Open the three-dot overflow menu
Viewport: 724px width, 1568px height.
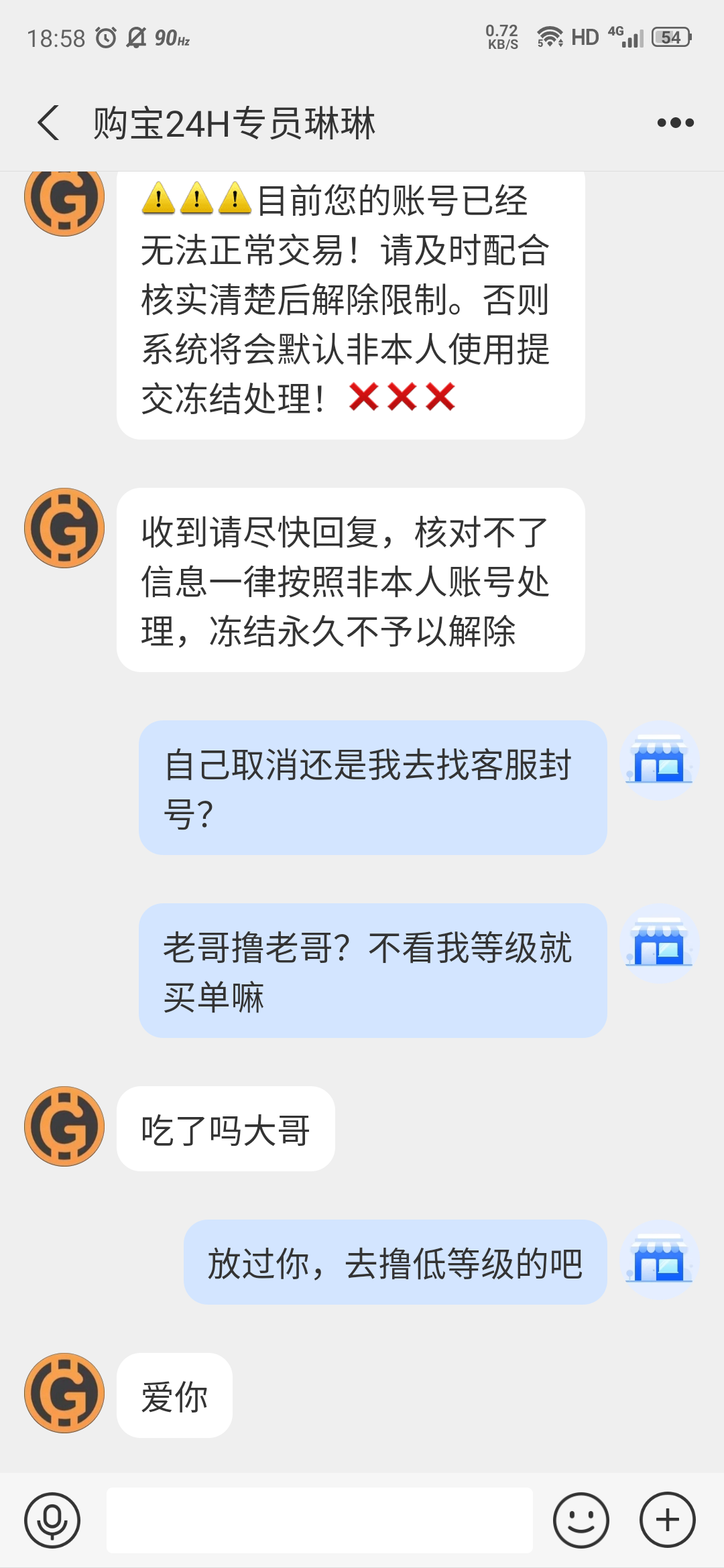tap(675, 123)
